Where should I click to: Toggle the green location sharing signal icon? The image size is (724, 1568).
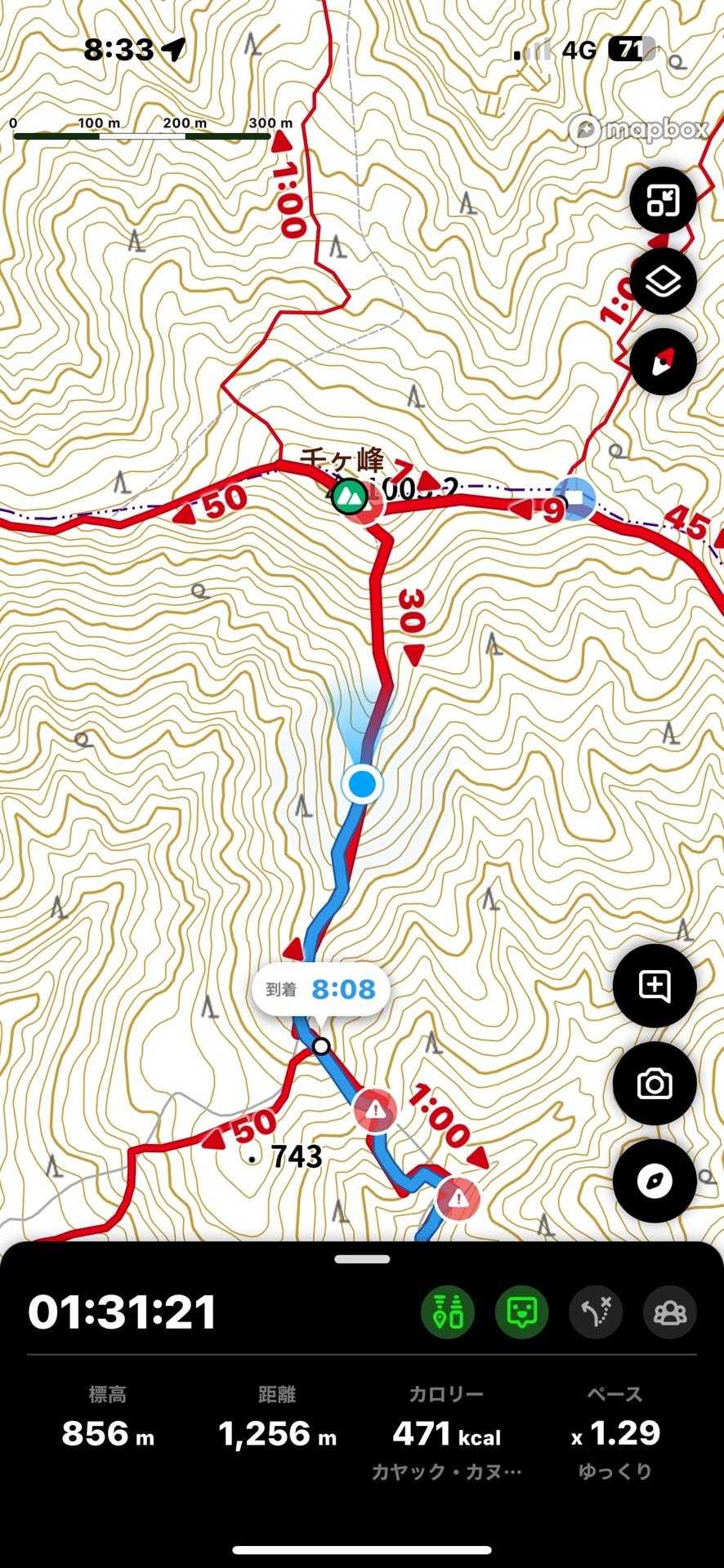point(448,1312)
